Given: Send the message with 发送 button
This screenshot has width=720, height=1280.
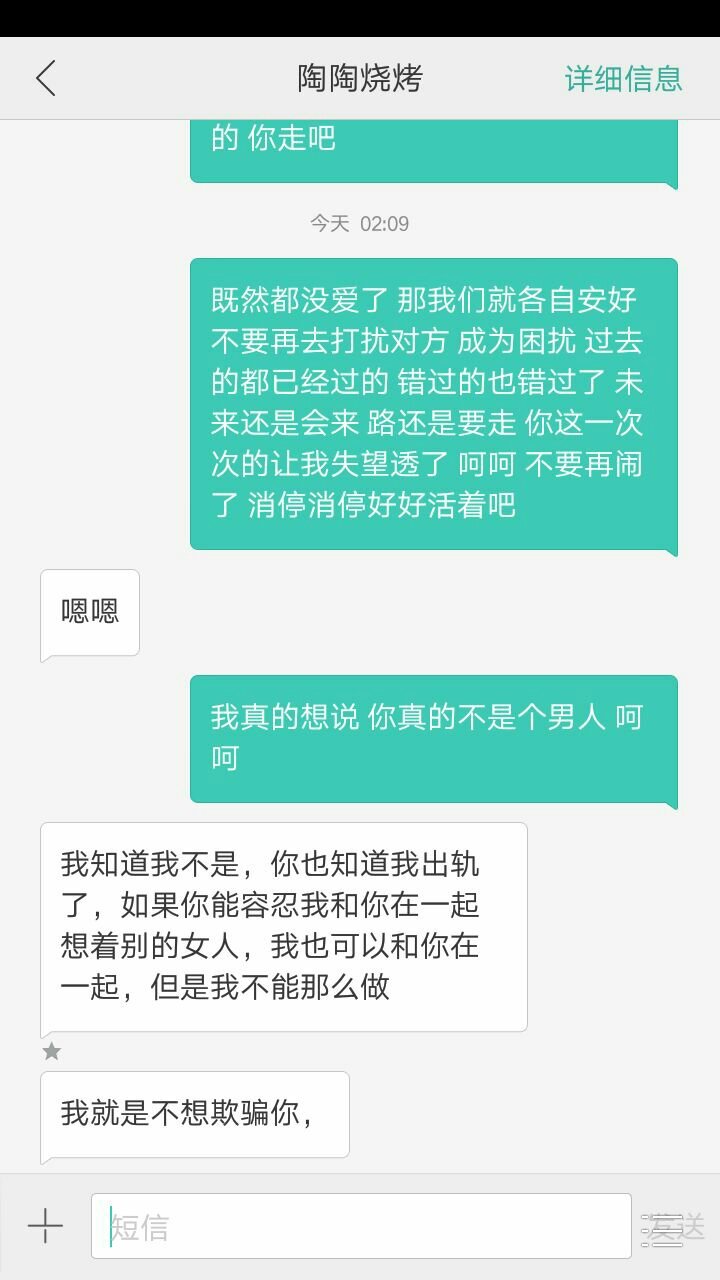Looking at the screenshot, I should pos(675,1227).
